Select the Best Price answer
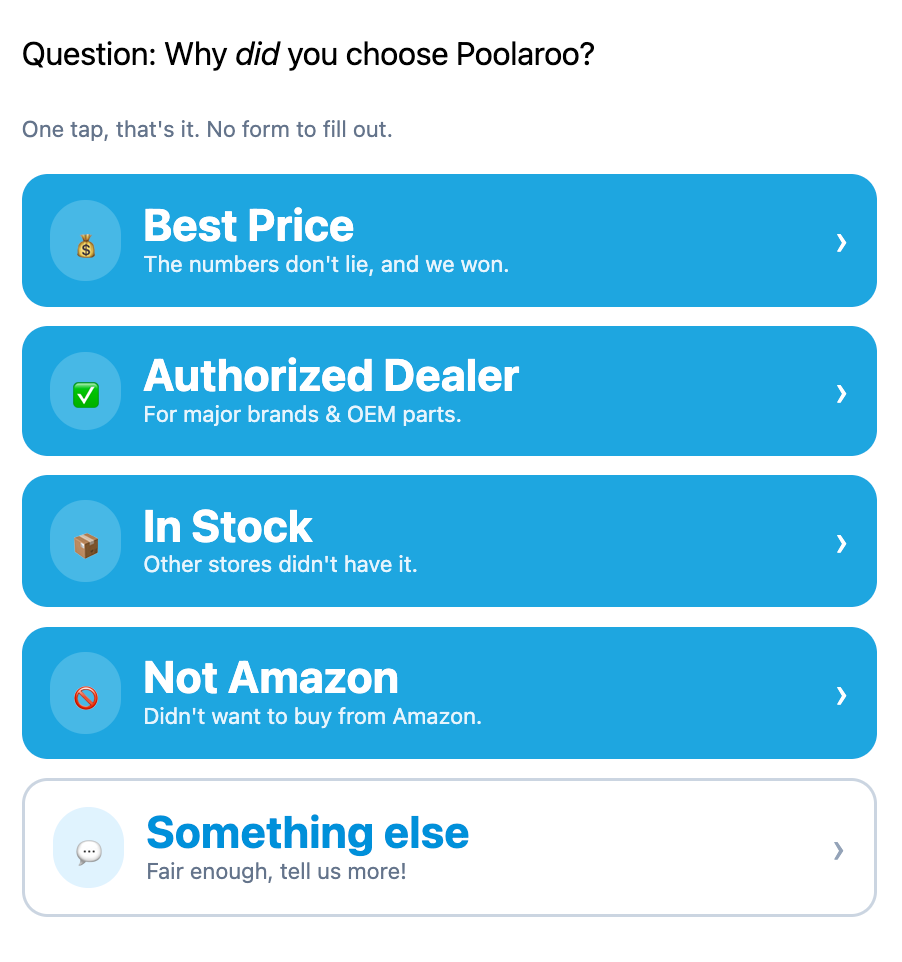This screenshot has width=902, height=962. 450,241
